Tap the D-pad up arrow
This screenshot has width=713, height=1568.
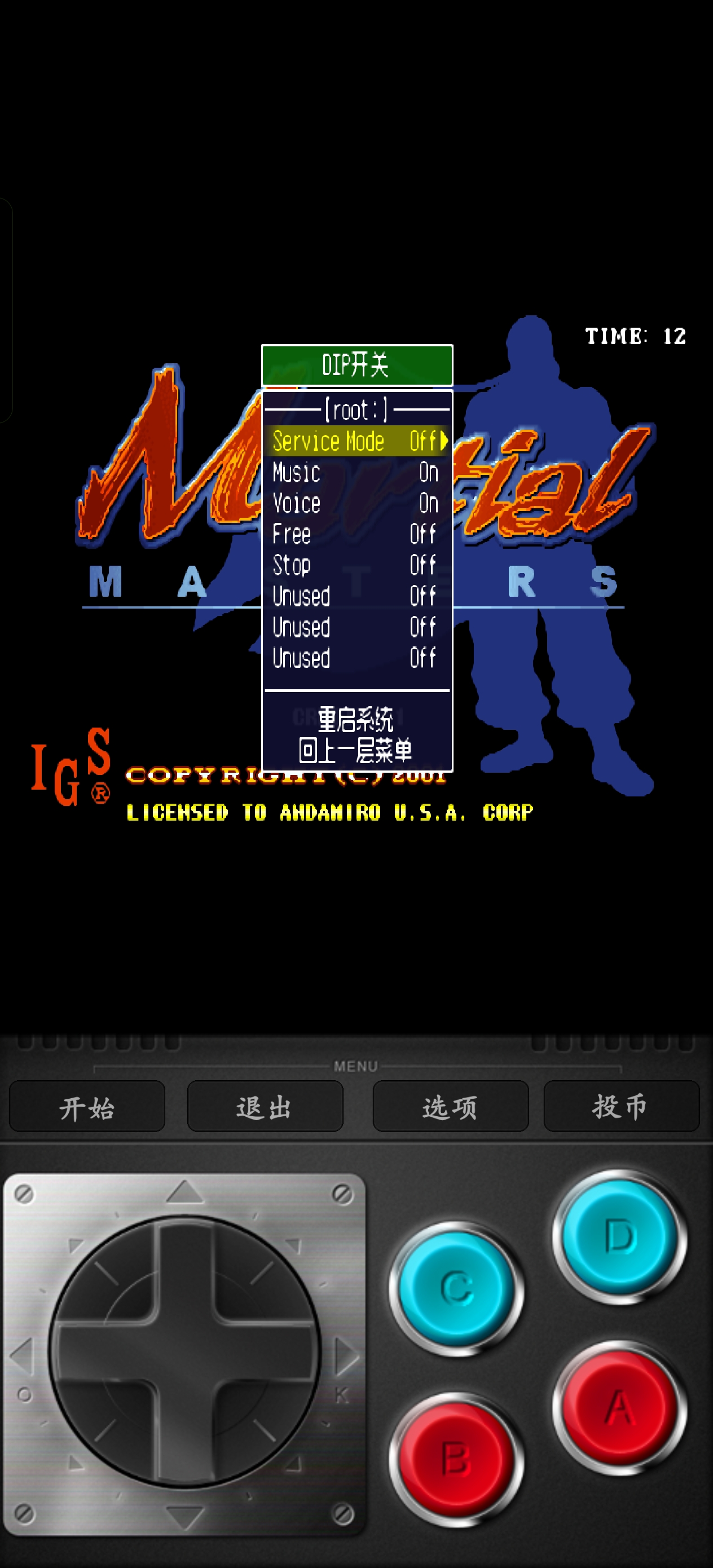184,1192
